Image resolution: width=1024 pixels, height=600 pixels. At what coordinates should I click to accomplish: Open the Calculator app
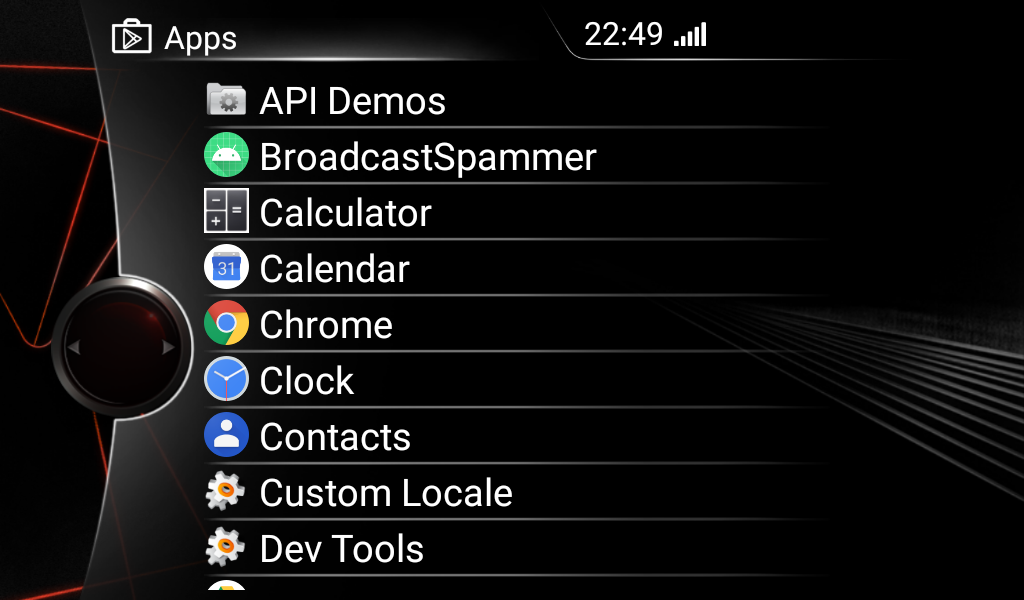pyautogui.click(x=345, y=213)
